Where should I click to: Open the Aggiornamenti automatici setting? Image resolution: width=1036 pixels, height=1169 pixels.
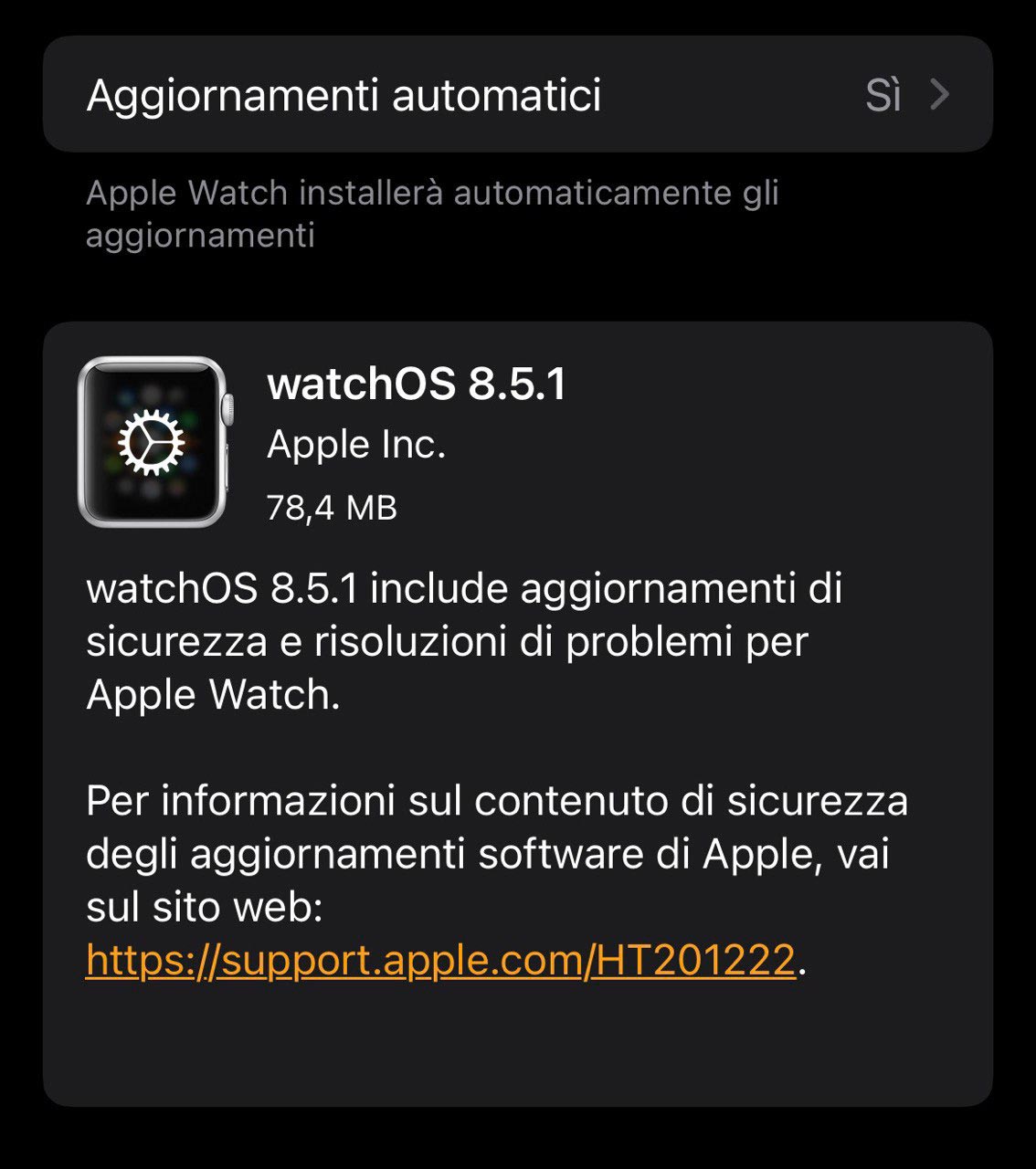click(517, 95)
